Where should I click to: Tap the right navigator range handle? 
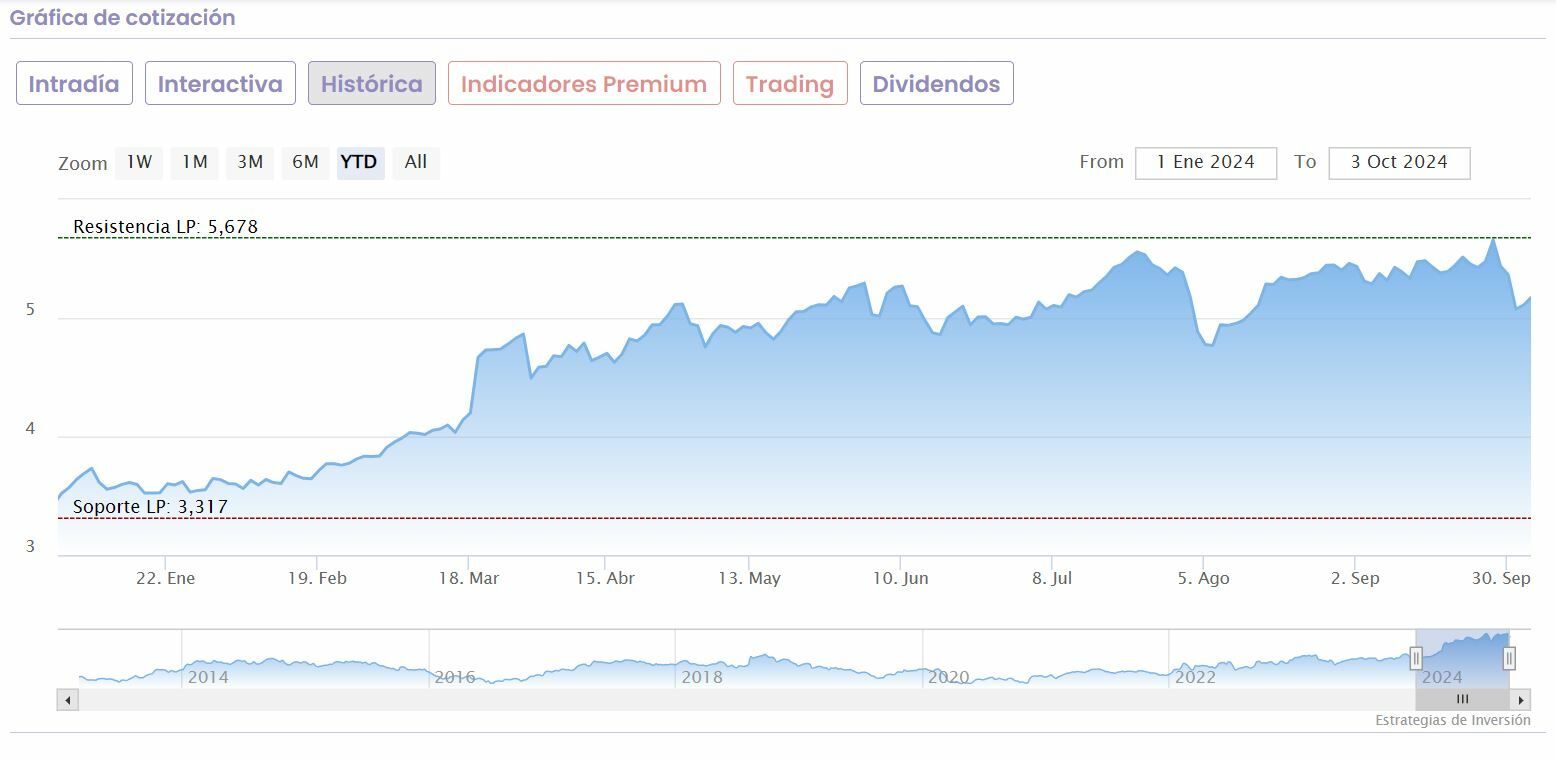coord(1509,658)
